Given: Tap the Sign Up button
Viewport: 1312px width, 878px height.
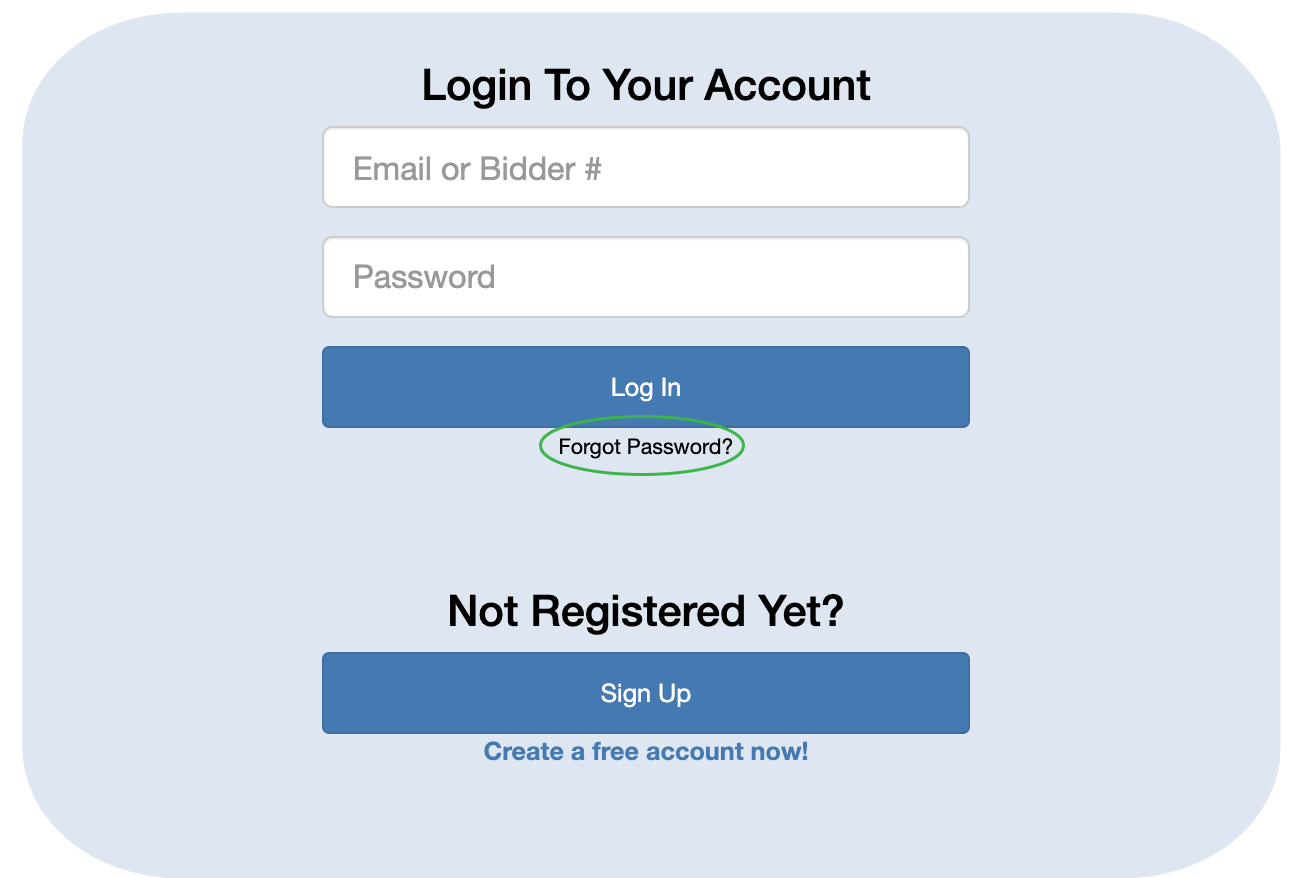Looking at the screenshot, I should pyautogui.click(x=645, y=693).
